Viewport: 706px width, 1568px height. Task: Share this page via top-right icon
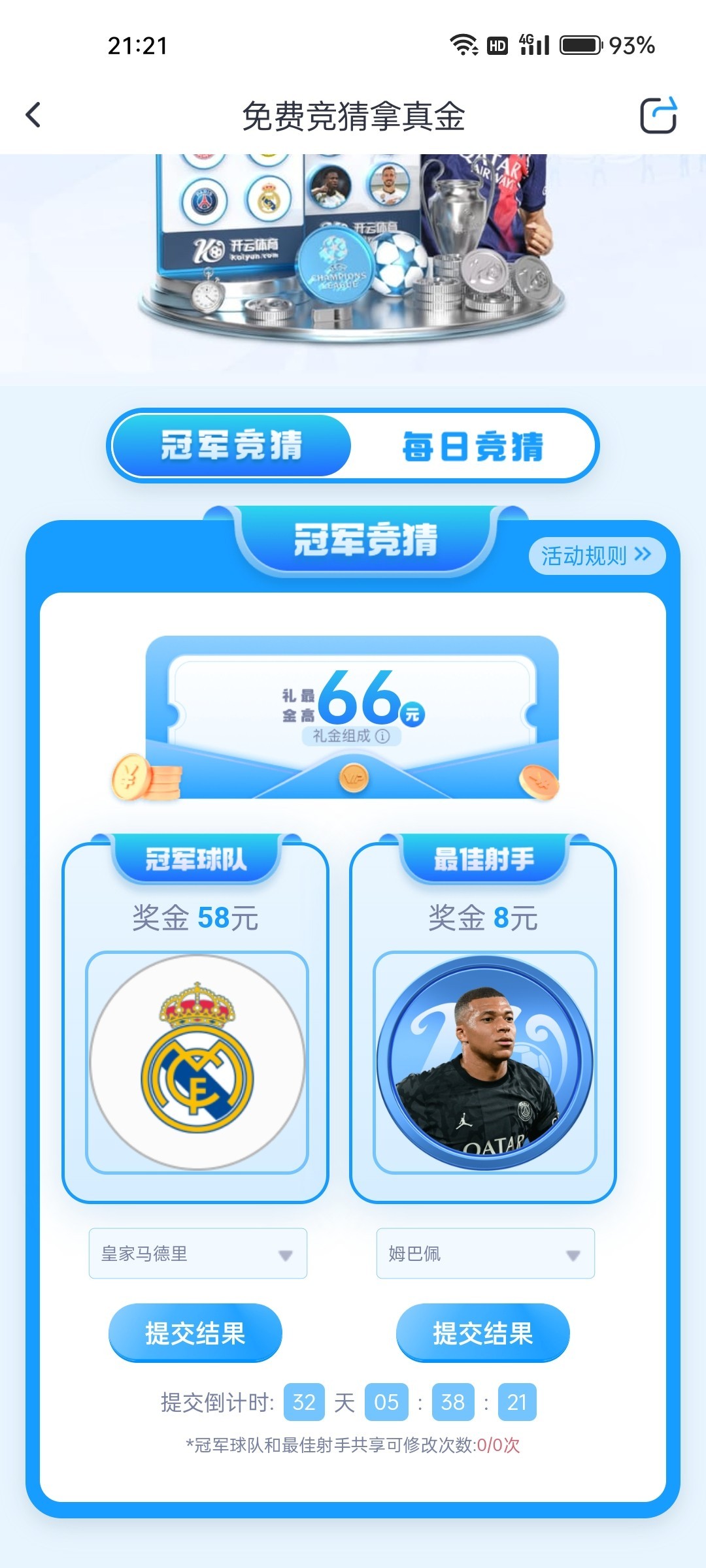658,115
